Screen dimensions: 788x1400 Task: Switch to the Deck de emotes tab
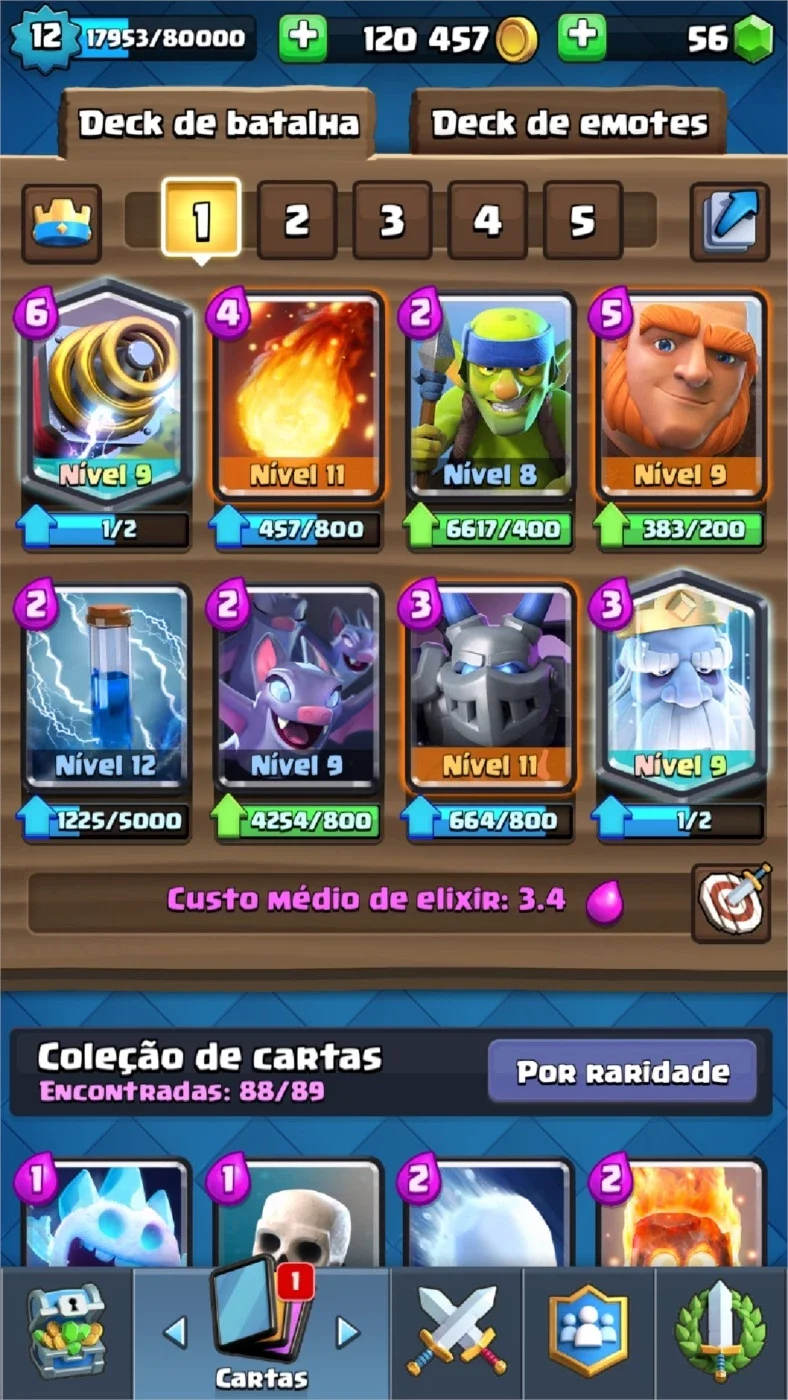[x=569, y=124]
